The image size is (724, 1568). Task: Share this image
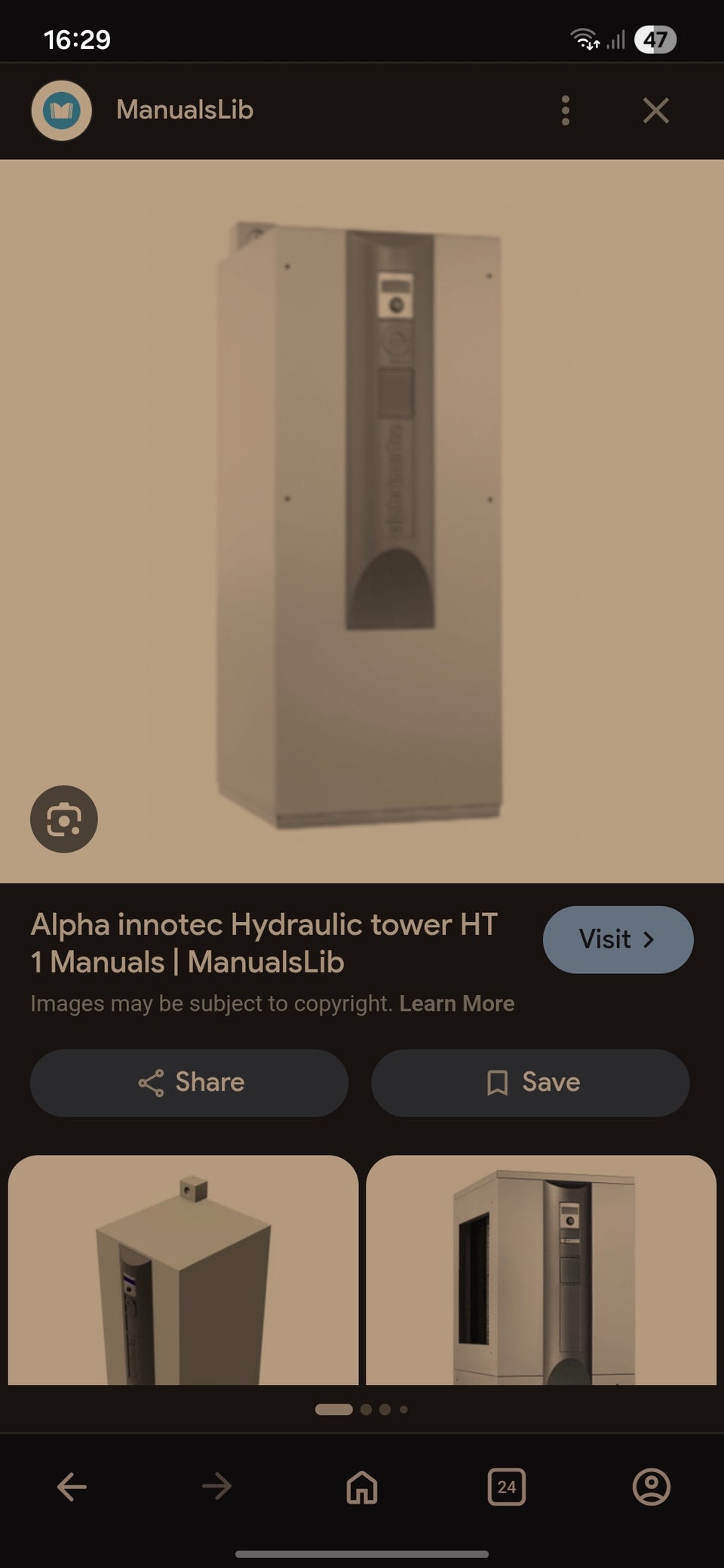click(189, 1083)
